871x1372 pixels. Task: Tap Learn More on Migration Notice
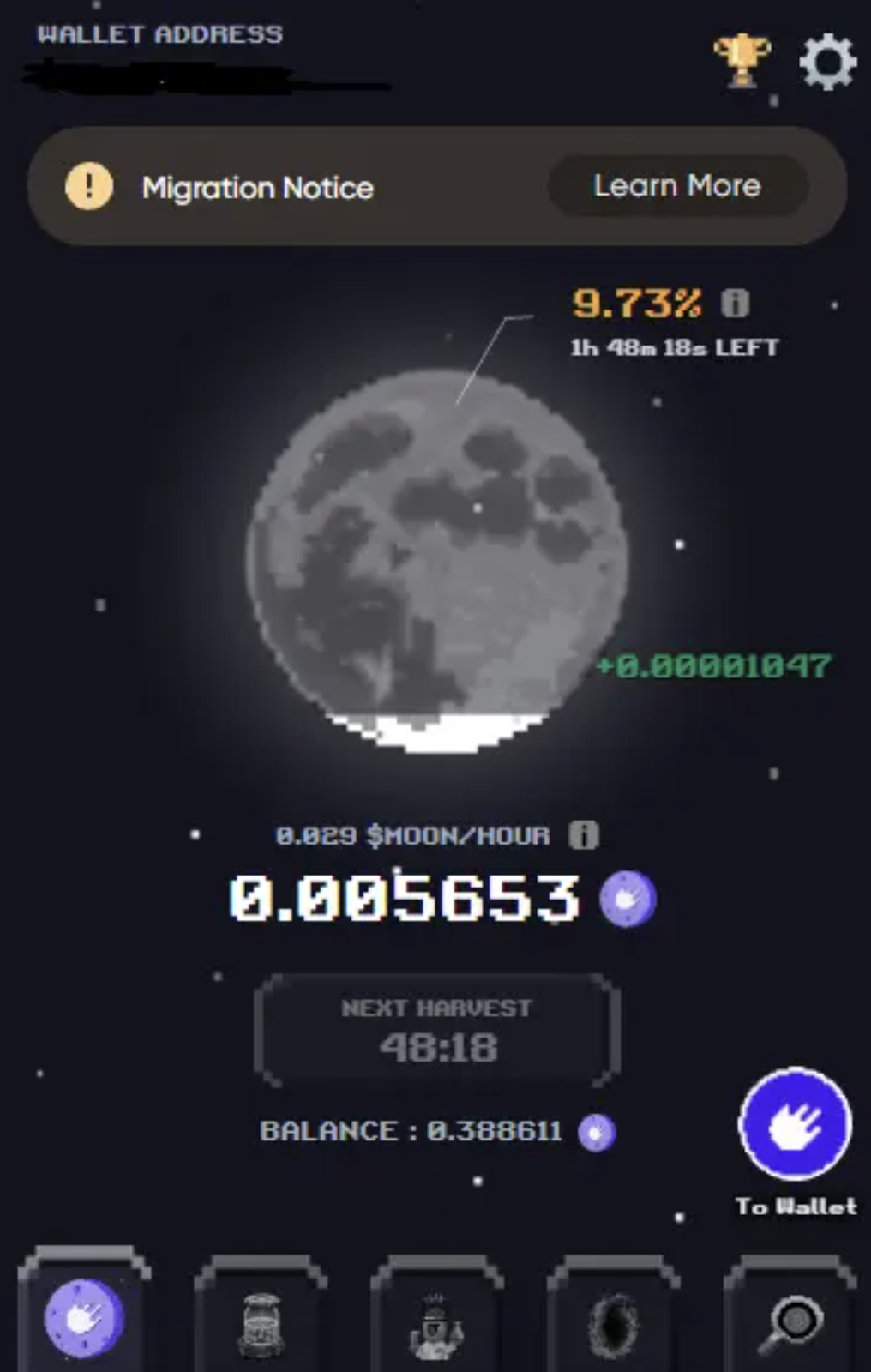677,186
